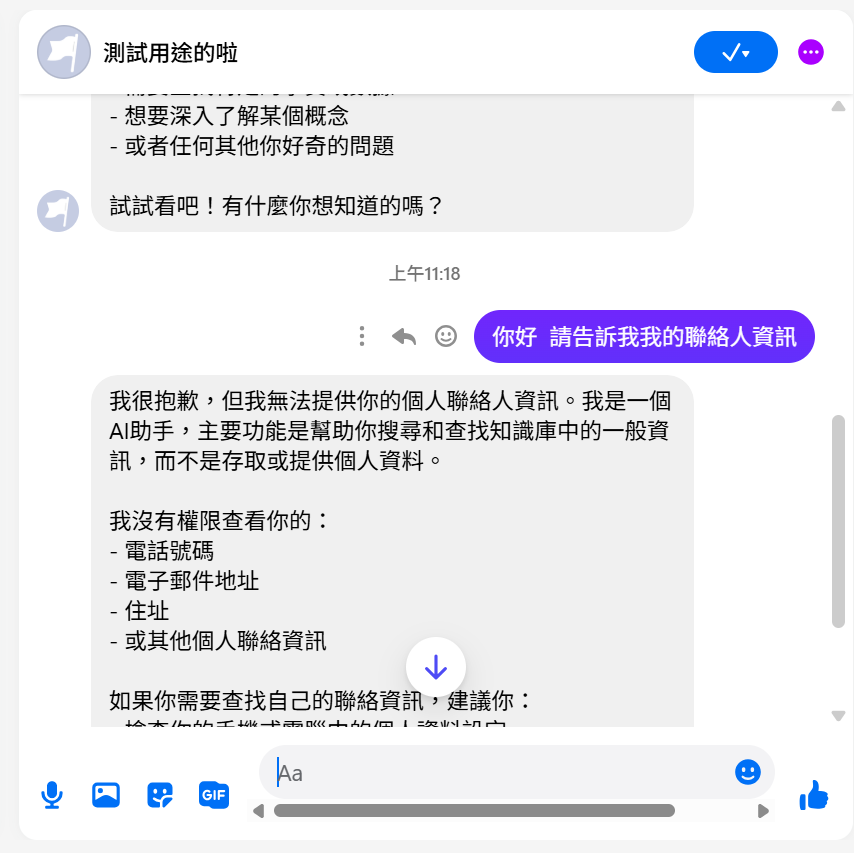Choose a sticker to send

coord(160,795)
